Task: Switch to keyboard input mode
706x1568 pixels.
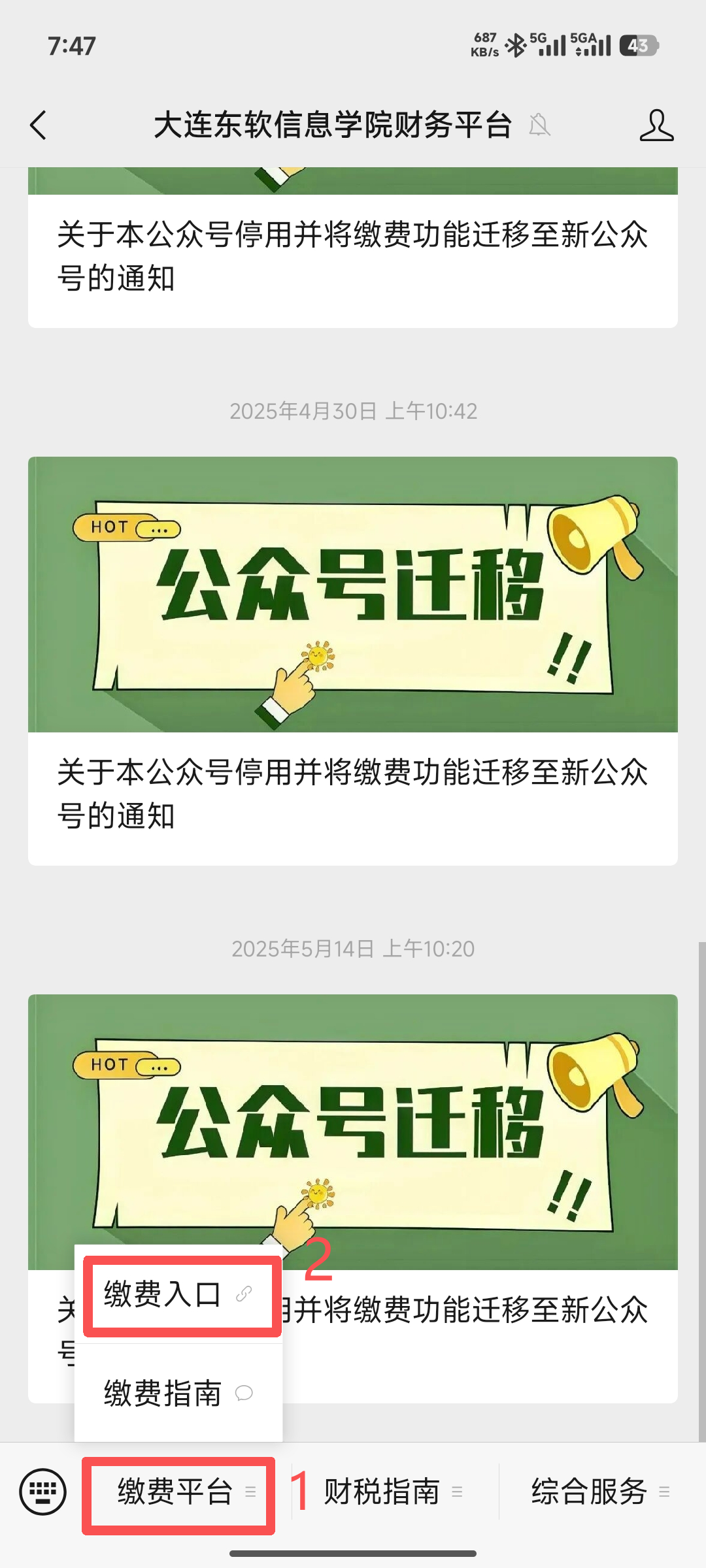Action: pos(42,1492)
